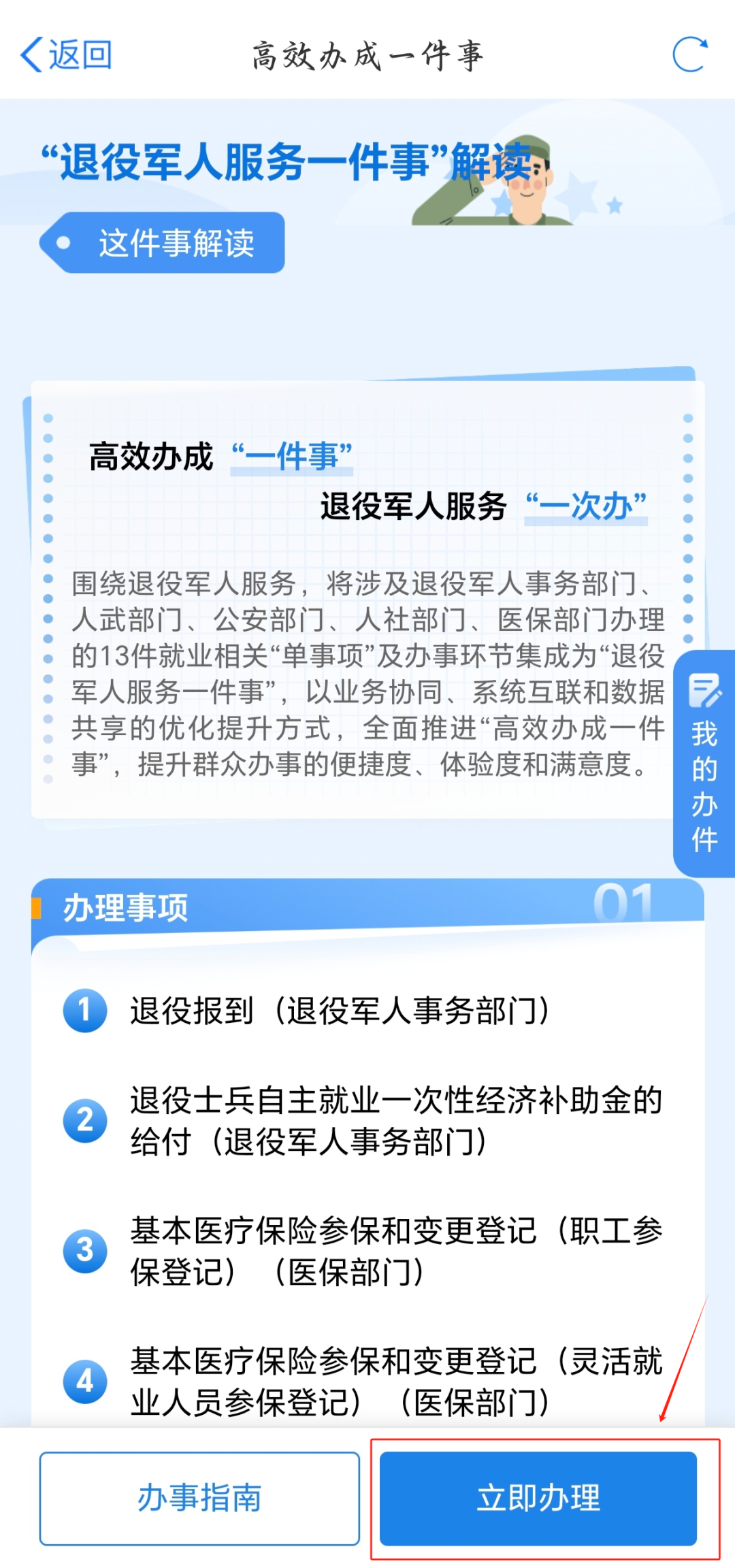
Task: Select the 这件事解读 tag
Action: pyautogui.click(x=163, y=243)
